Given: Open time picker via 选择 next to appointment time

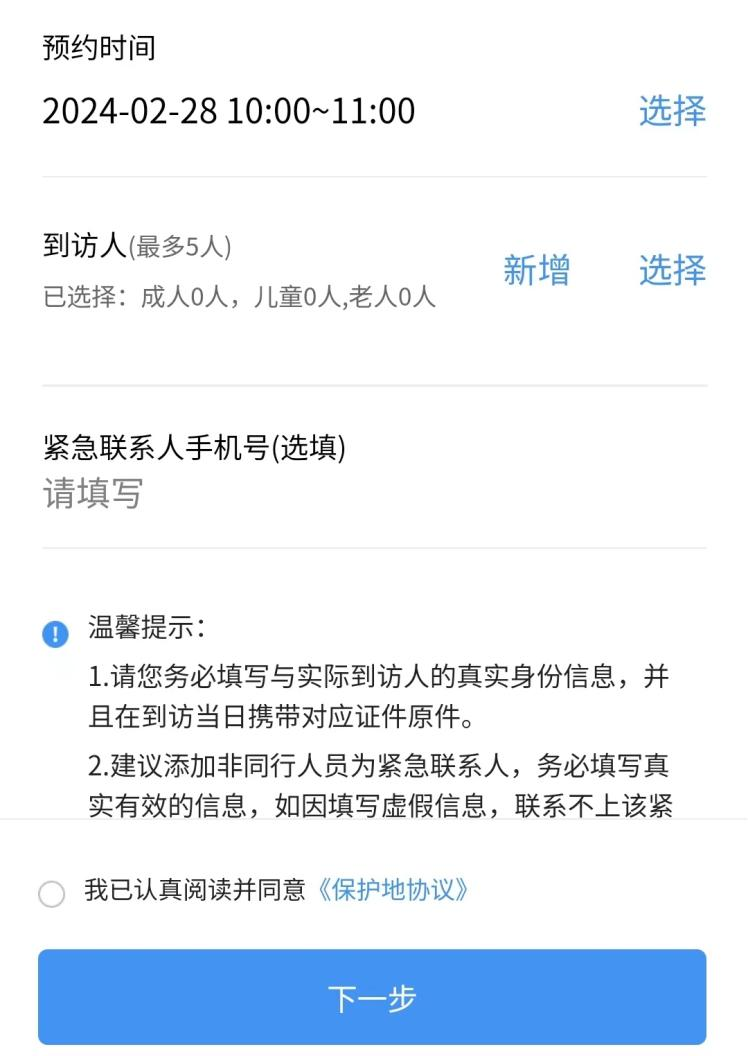Looking at the screenshot, I should click(674, 111).
